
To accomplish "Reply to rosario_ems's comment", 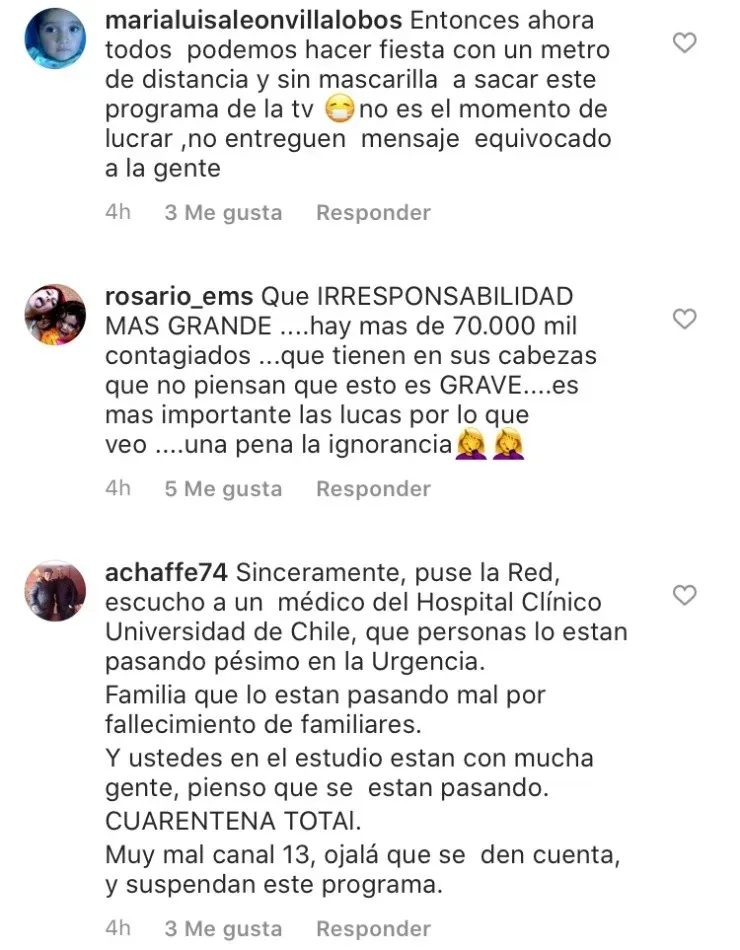I will 373,489.
